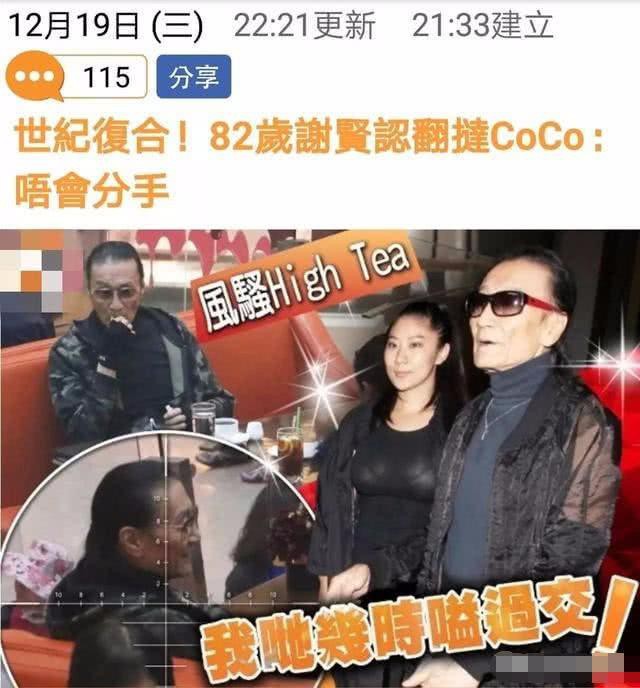This screenshot has height=688, width=640.
Task: Share this article via 分享 button
Action: 193,77
